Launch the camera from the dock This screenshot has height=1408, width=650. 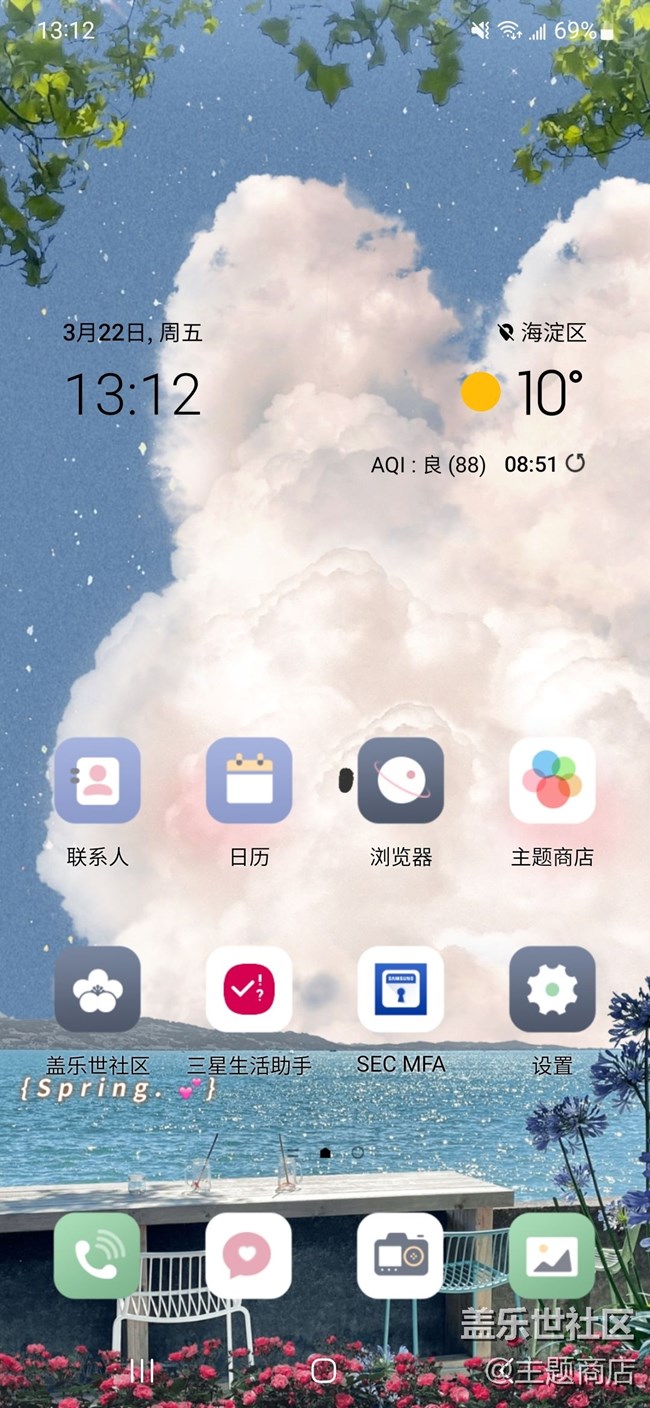coord(401,1256)
